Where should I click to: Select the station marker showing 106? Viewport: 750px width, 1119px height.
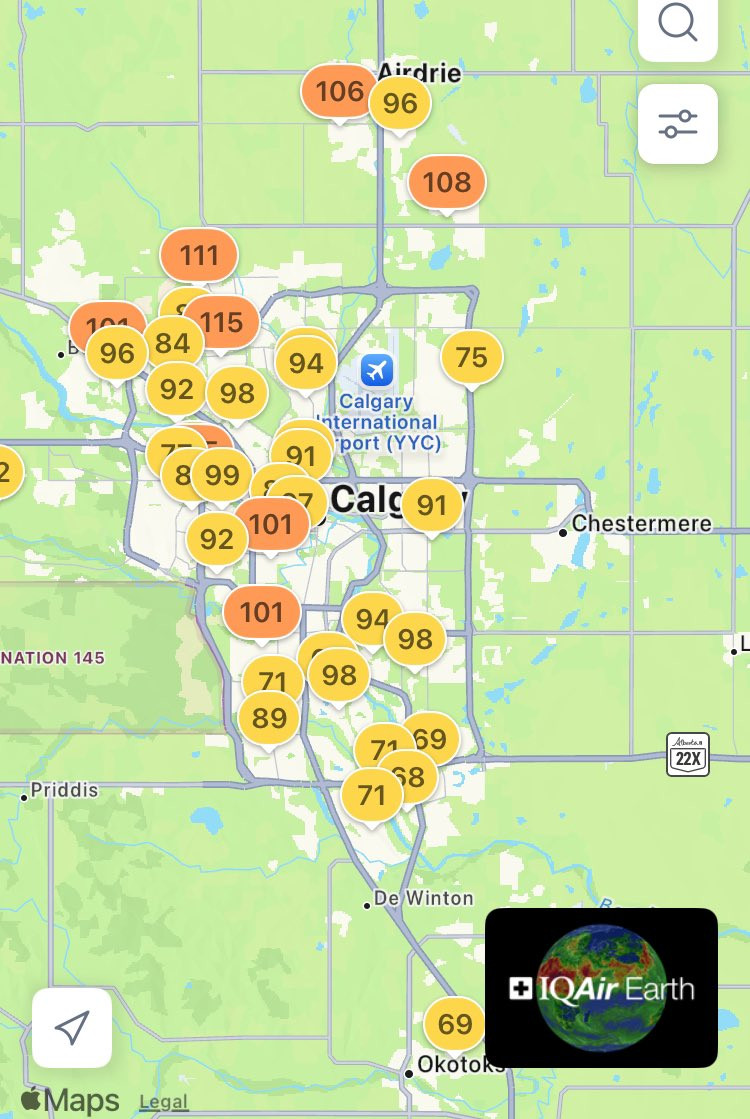339,92
